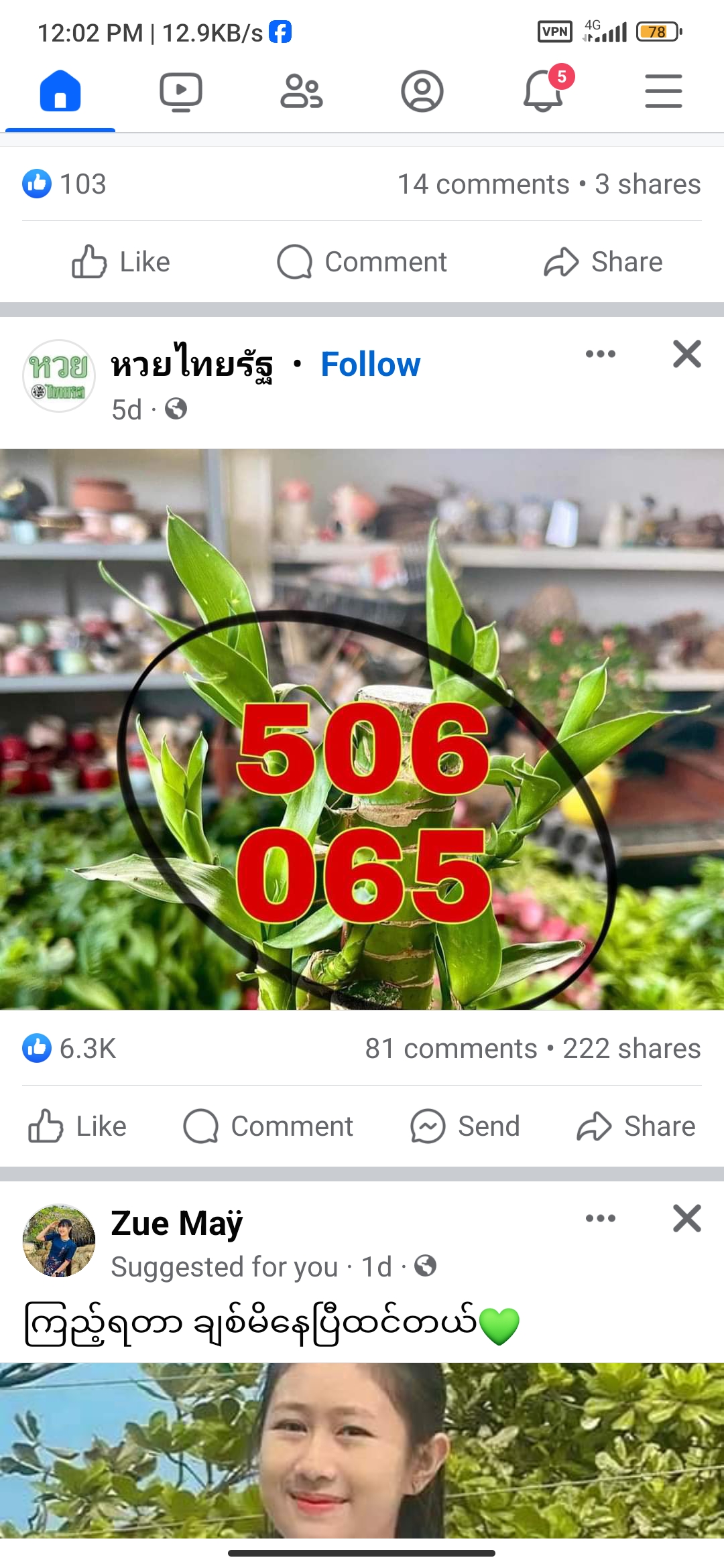The width and height of the screenshot is (724, 1568).
Task: Share the post with 3 shares
Action: pos(603,262)
